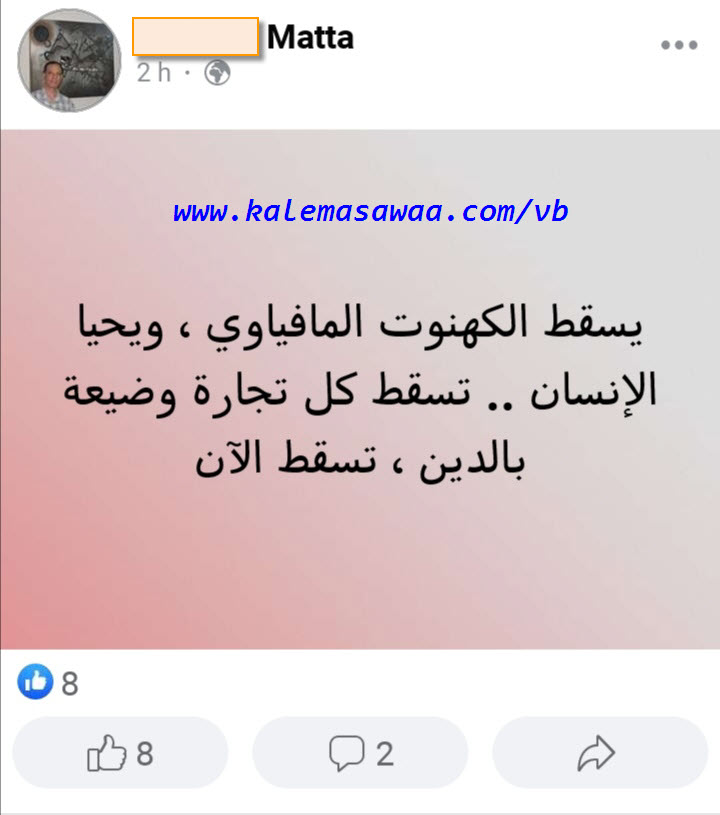Viewport: 720px width, 815px height.
Task: Like this post with the thumbs-up button
Action: 120,753
